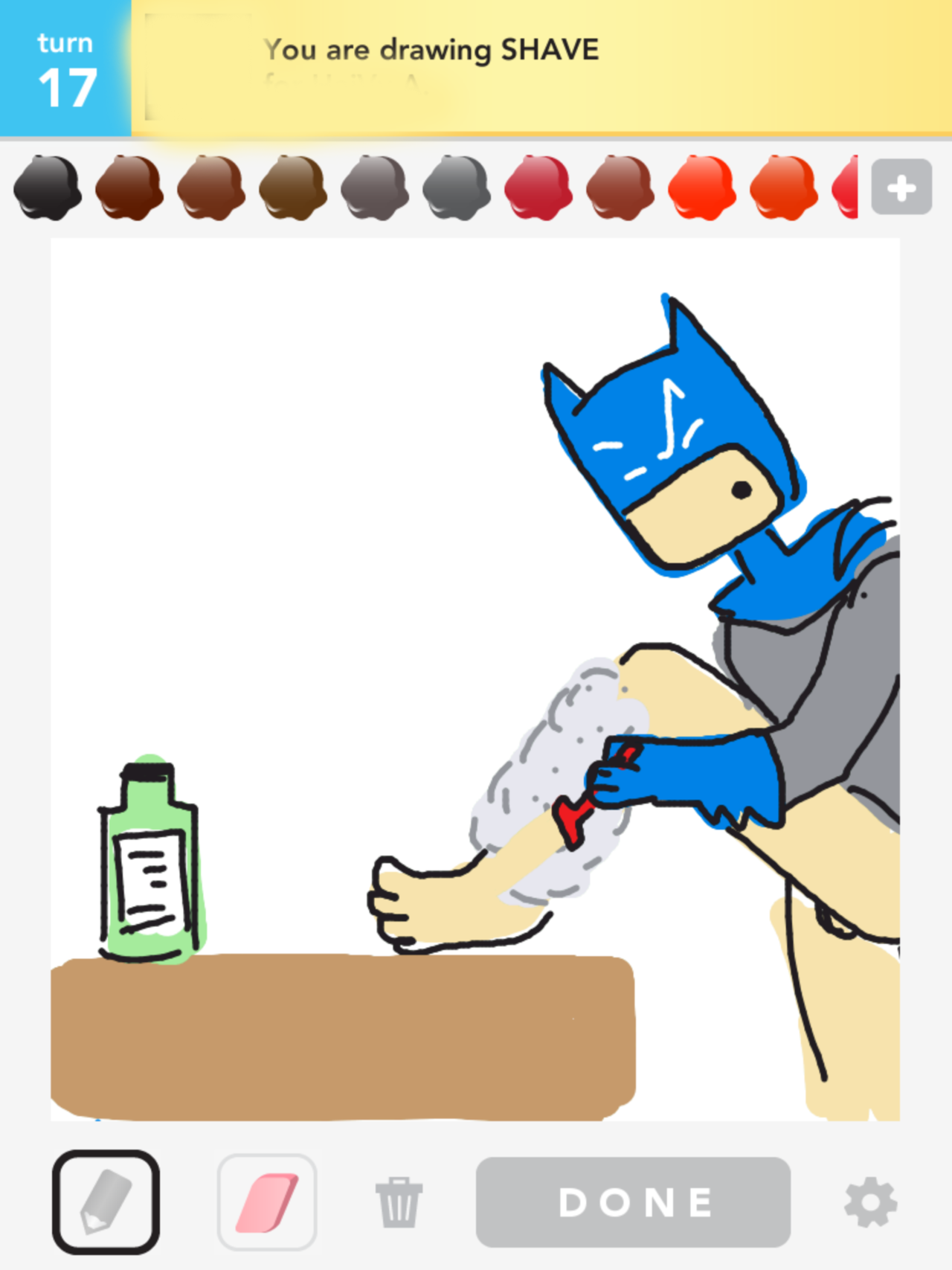Add more colors with plus button
This screenshot has width=952, height=1270.
[901, 187]
